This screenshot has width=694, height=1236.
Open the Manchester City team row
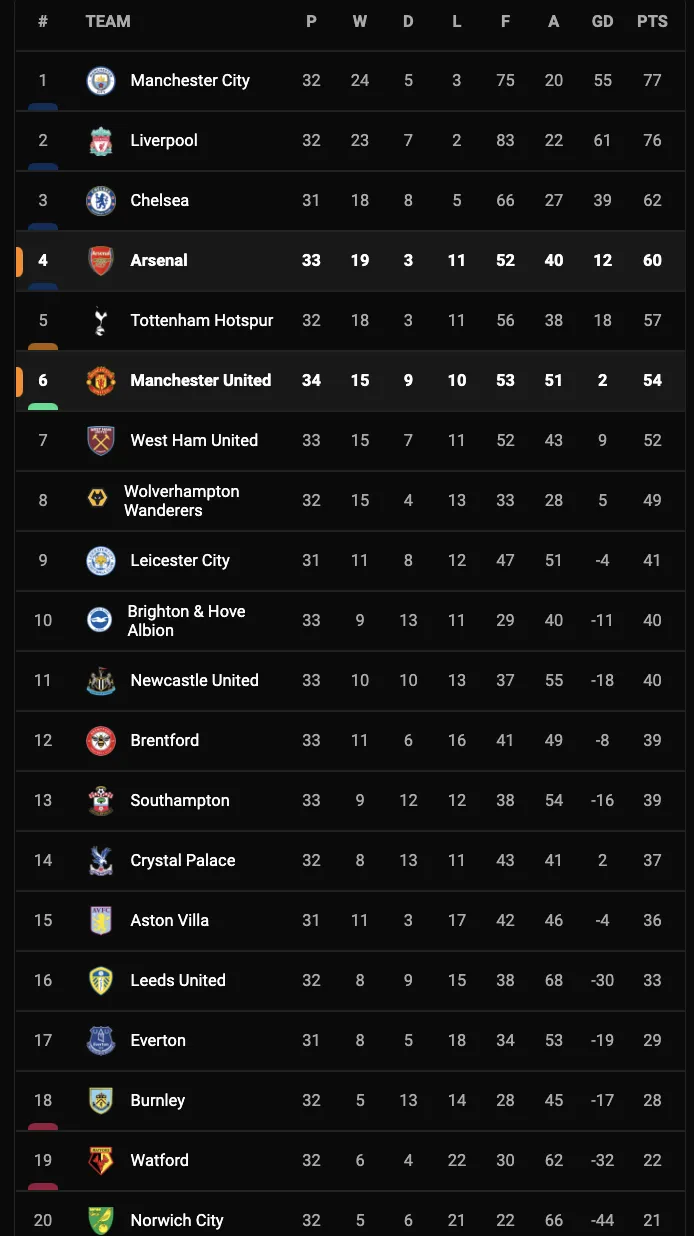click(190, 81)
